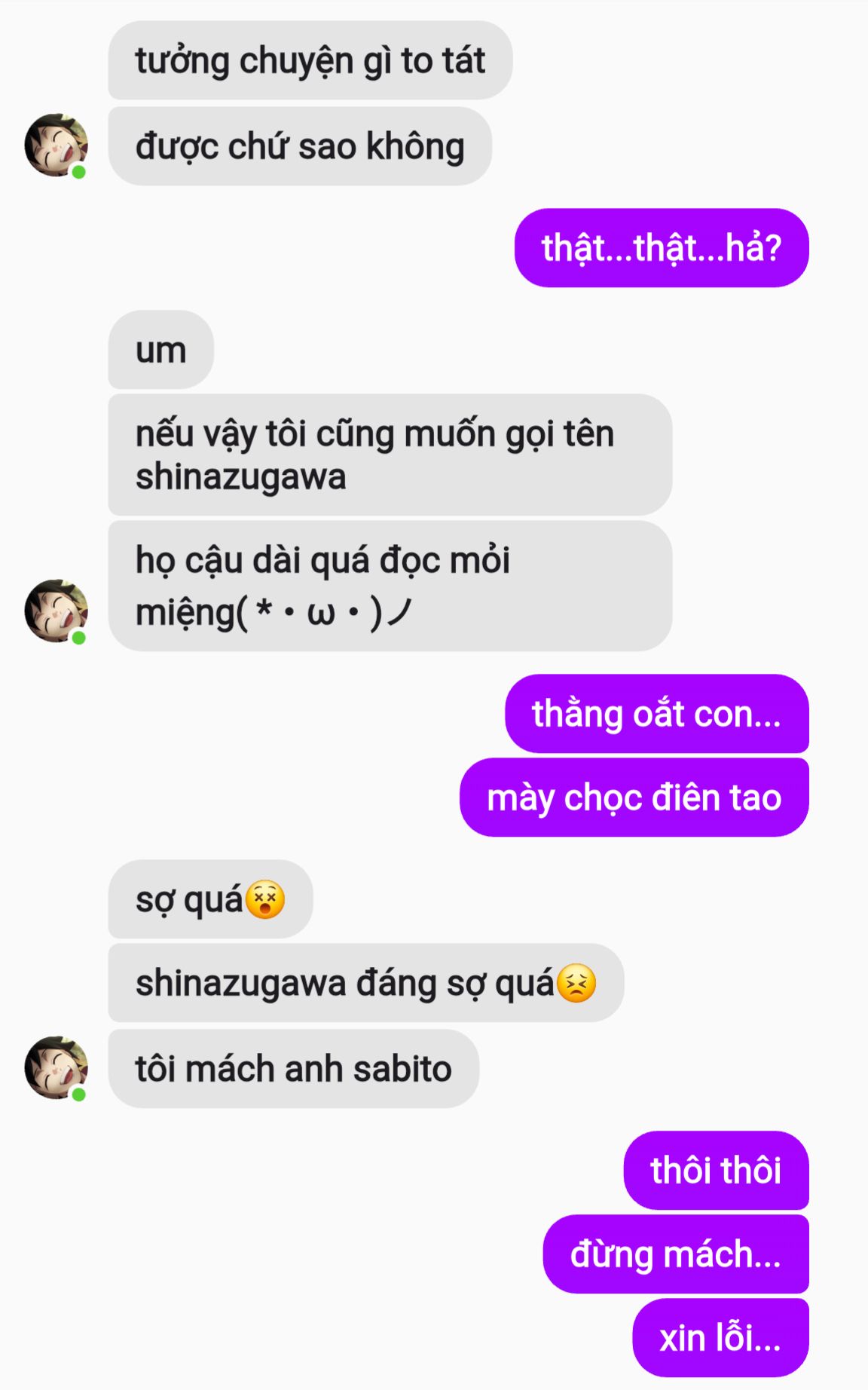
Task: View profile from avatar beside "tôi mách anh sabito"
Action: [56, 1067]
